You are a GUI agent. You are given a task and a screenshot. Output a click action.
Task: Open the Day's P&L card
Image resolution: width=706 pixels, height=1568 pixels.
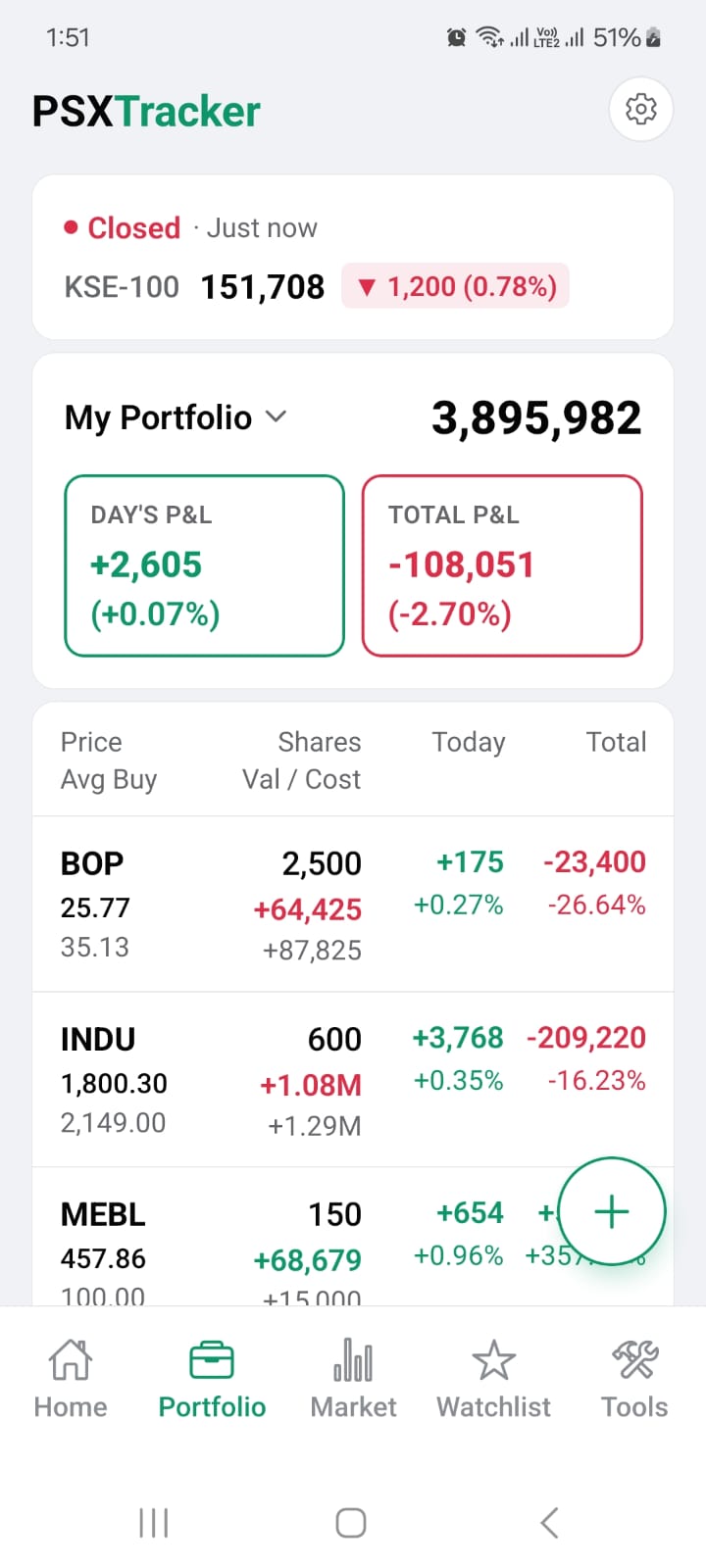coord(203,565)
